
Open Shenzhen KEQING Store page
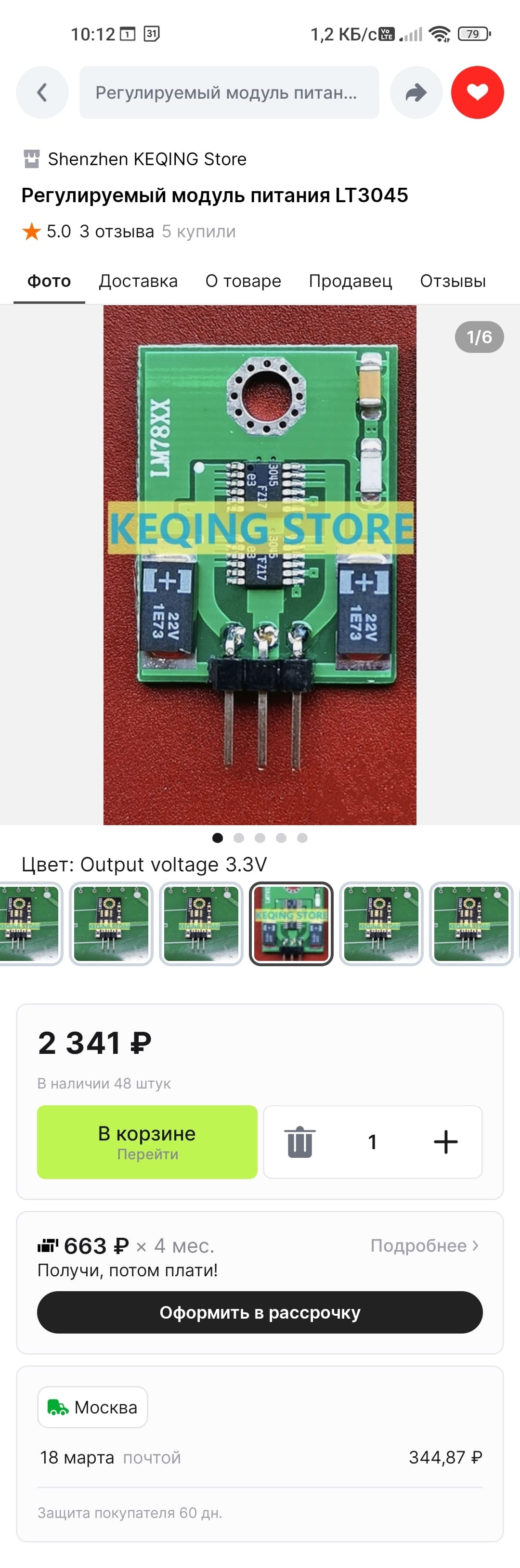tap(147, 159)
